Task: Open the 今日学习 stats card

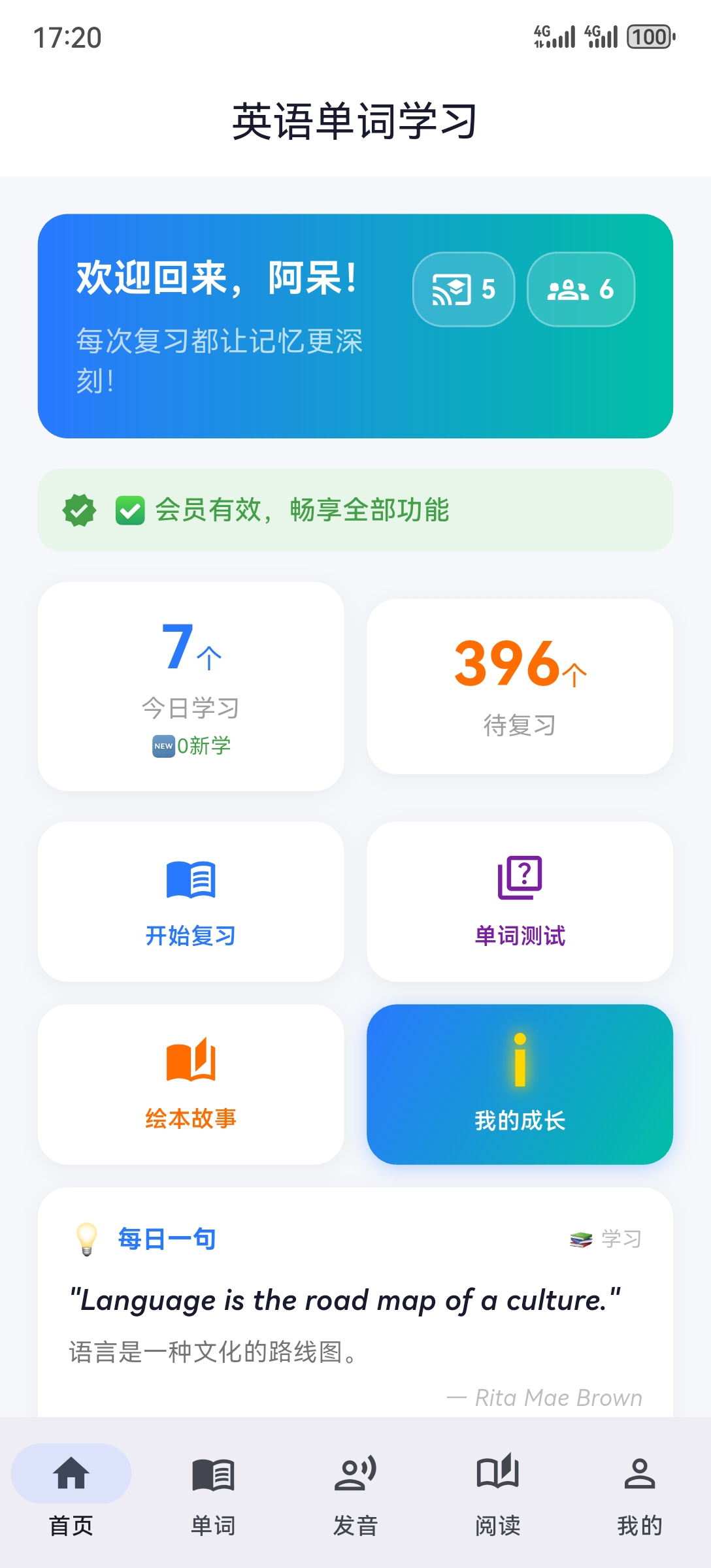Action: 191,686
